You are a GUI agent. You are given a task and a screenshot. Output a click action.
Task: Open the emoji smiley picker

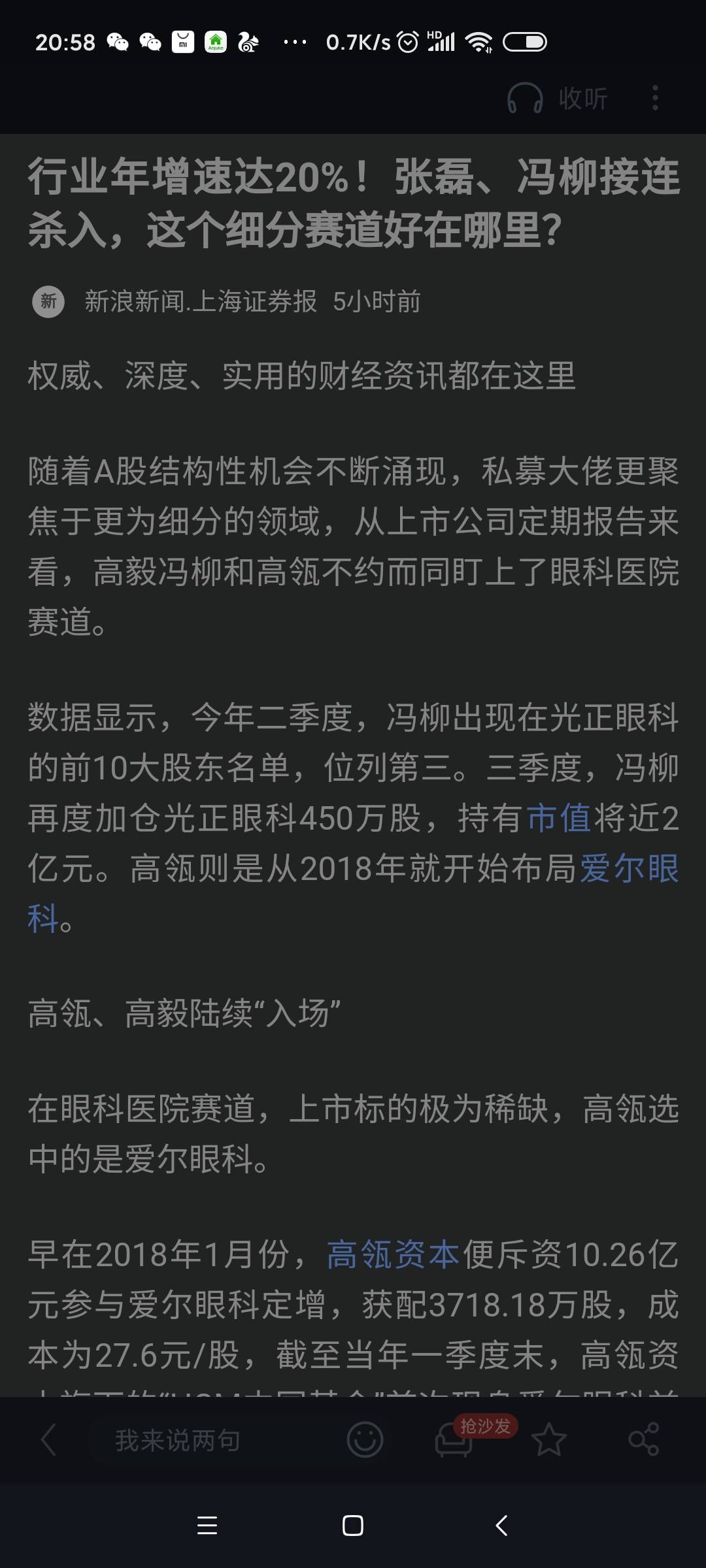(x=365, y=1439)
